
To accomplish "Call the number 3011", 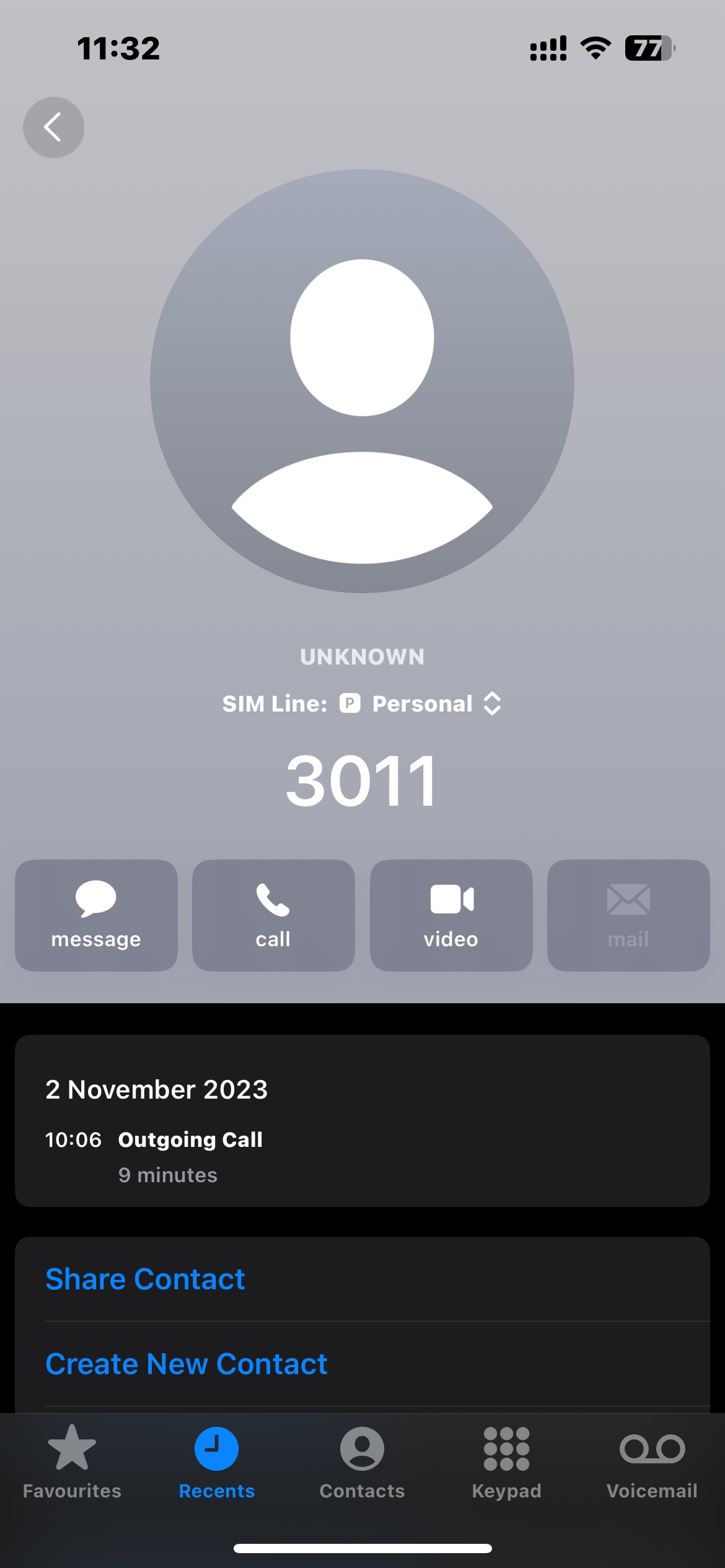I will (x=273, y=915).
